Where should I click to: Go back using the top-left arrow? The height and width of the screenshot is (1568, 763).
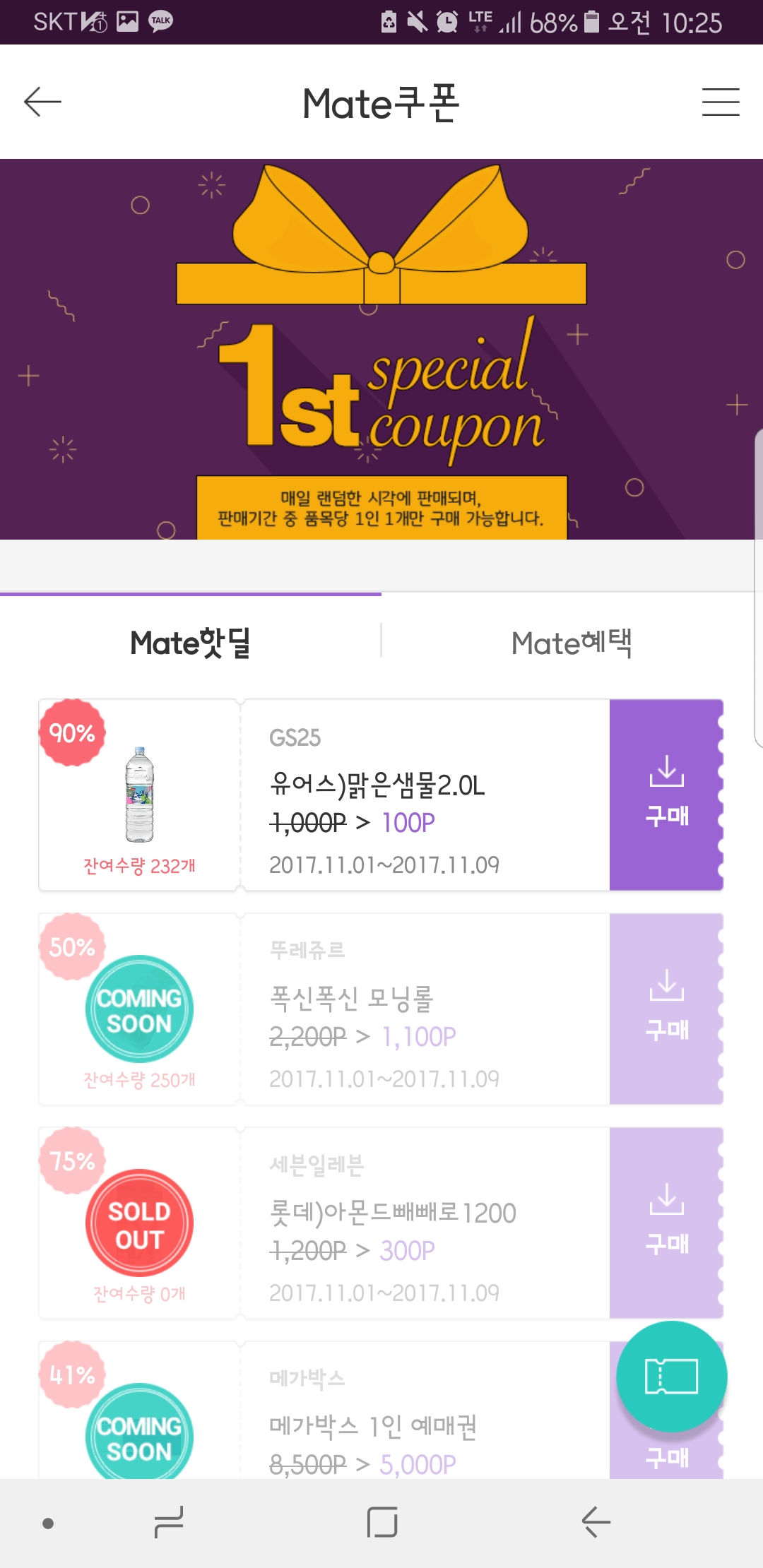pyautogui.click(x=42, y=102)
